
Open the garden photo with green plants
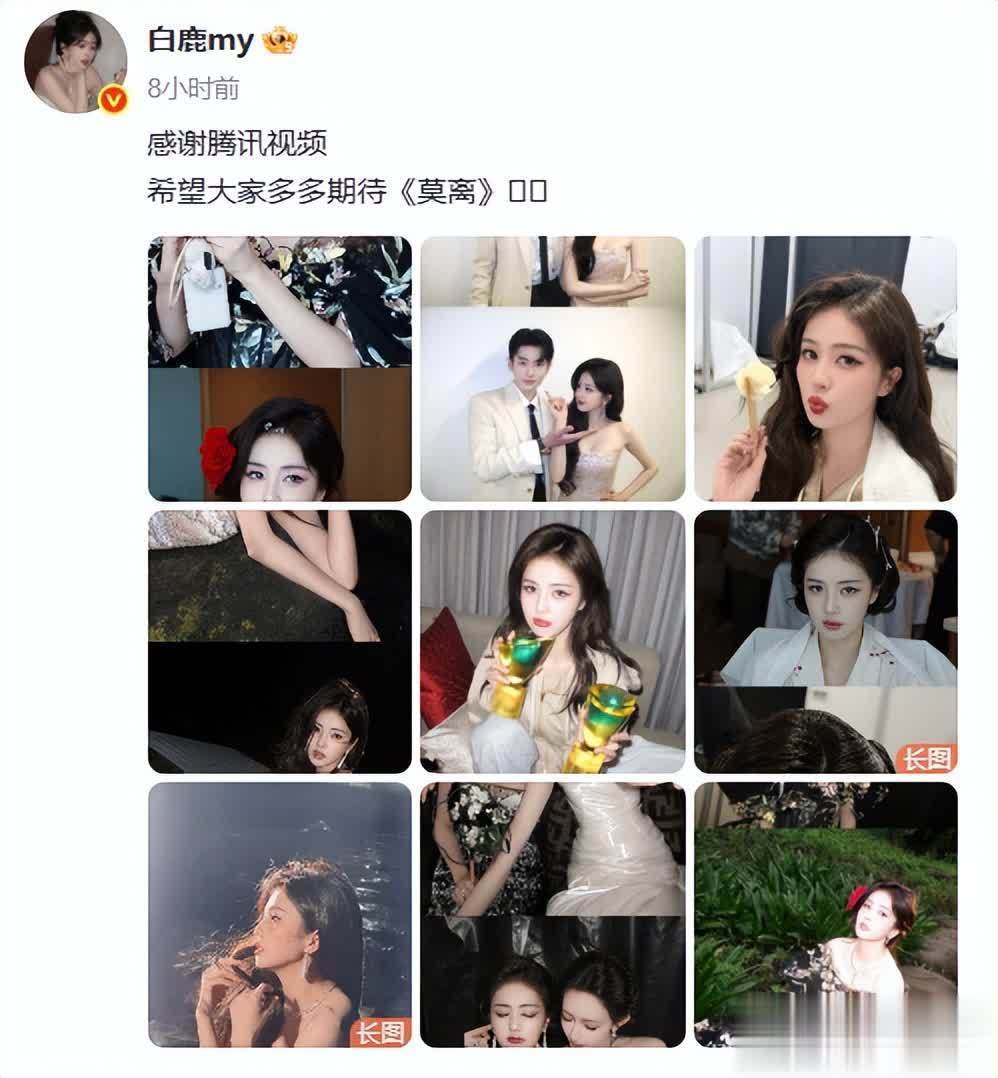pyautogui.click(x=825, y=914)
